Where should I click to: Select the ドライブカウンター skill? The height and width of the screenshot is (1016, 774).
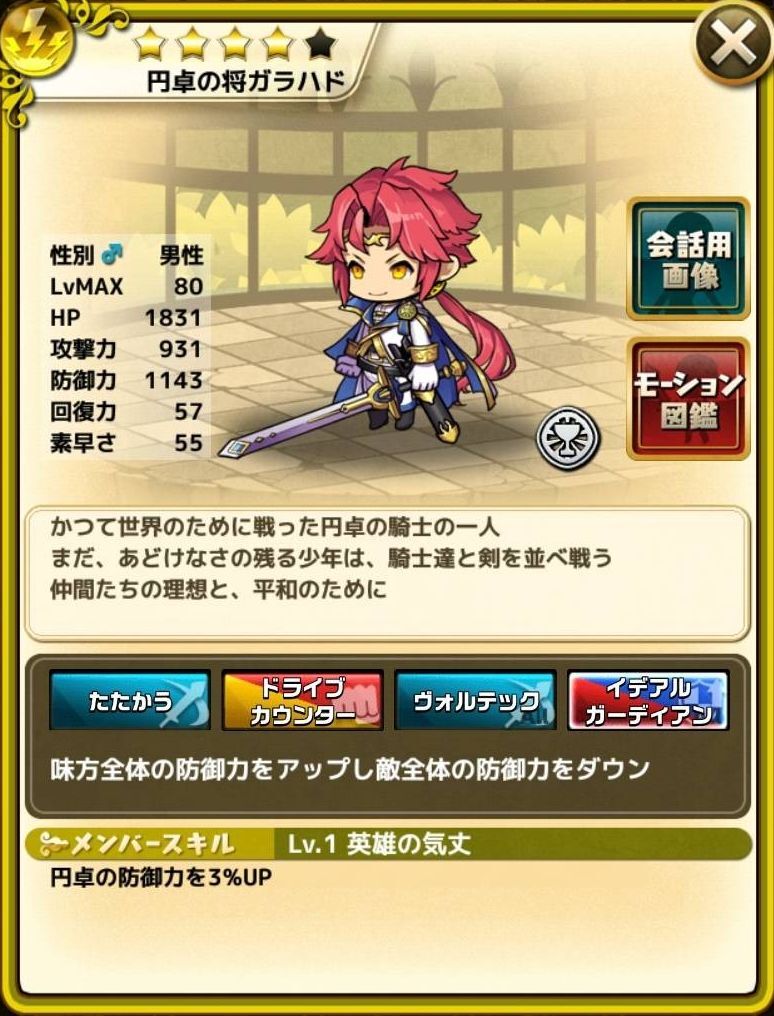click(x=302, y=700)
